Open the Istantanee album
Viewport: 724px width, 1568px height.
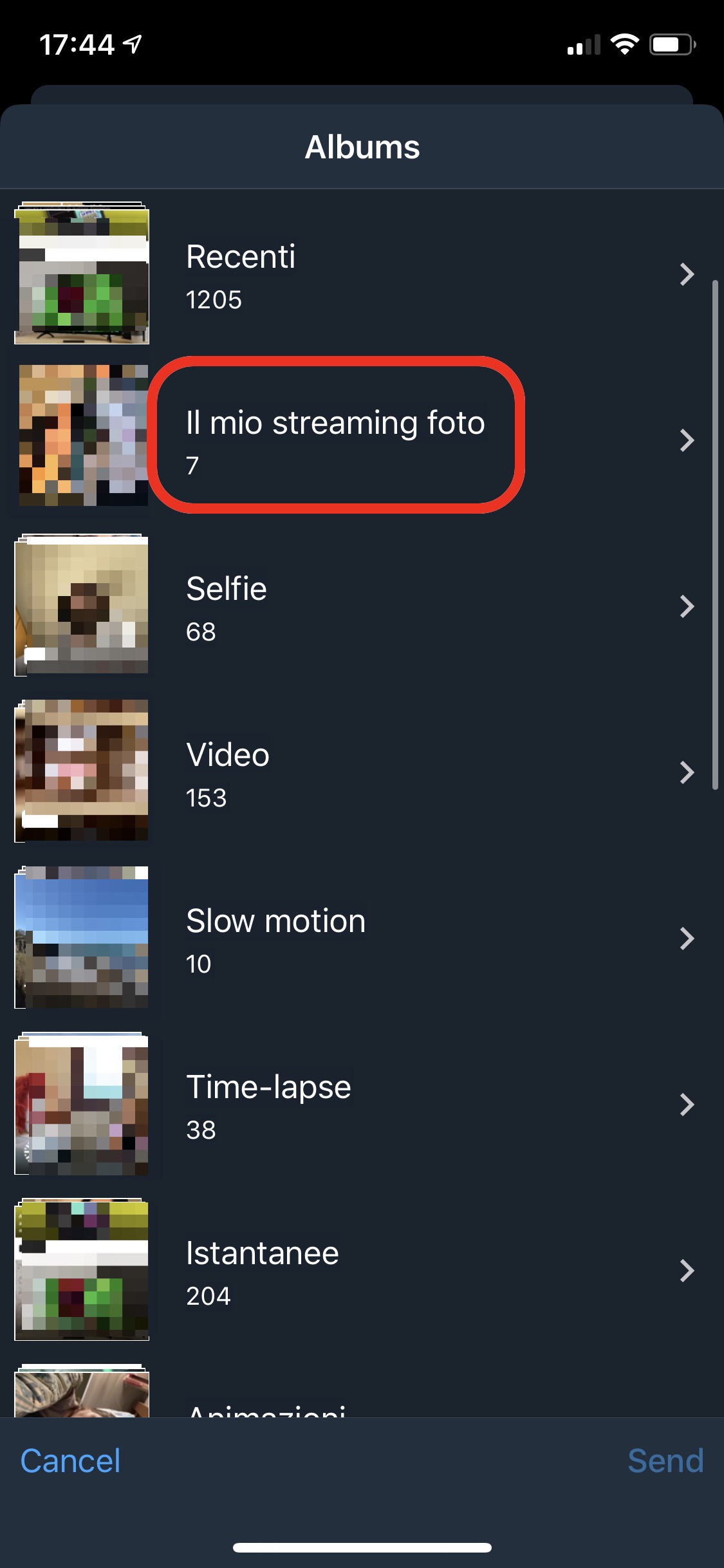pos(360,1271)
